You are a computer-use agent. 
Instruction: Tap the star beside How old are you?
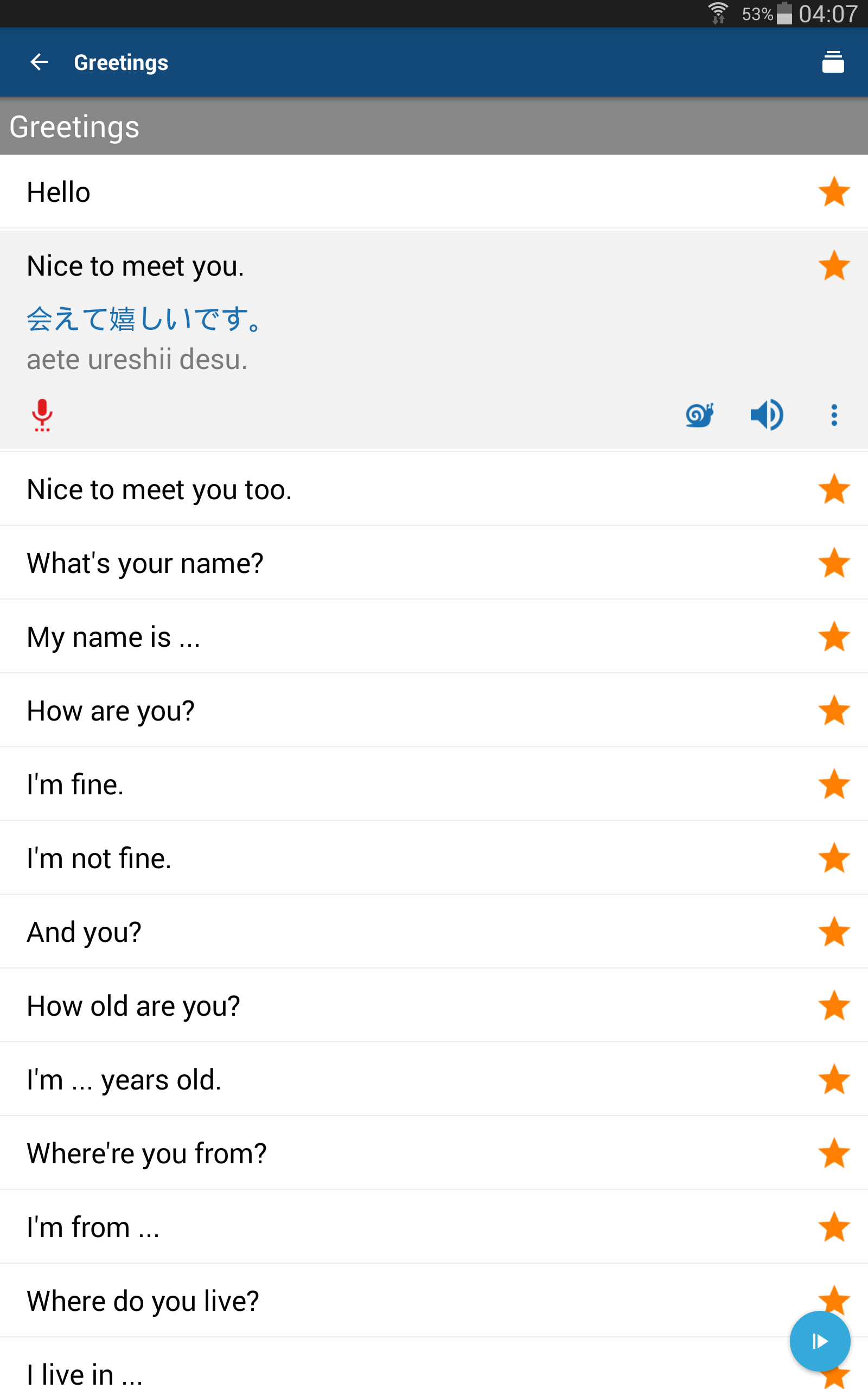click(x=834, y=1005)
